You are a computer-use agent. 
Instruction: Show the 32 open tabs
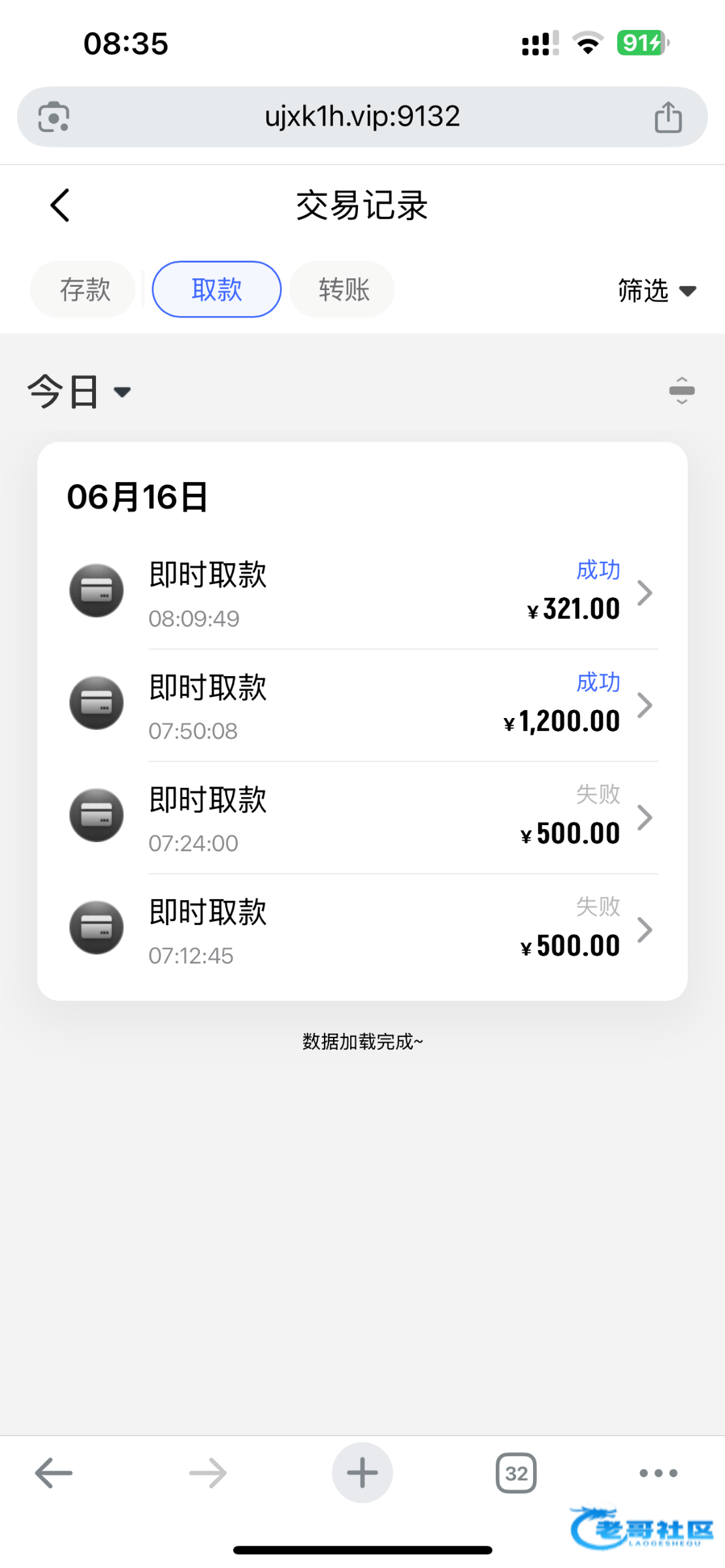pos(516,1473)
